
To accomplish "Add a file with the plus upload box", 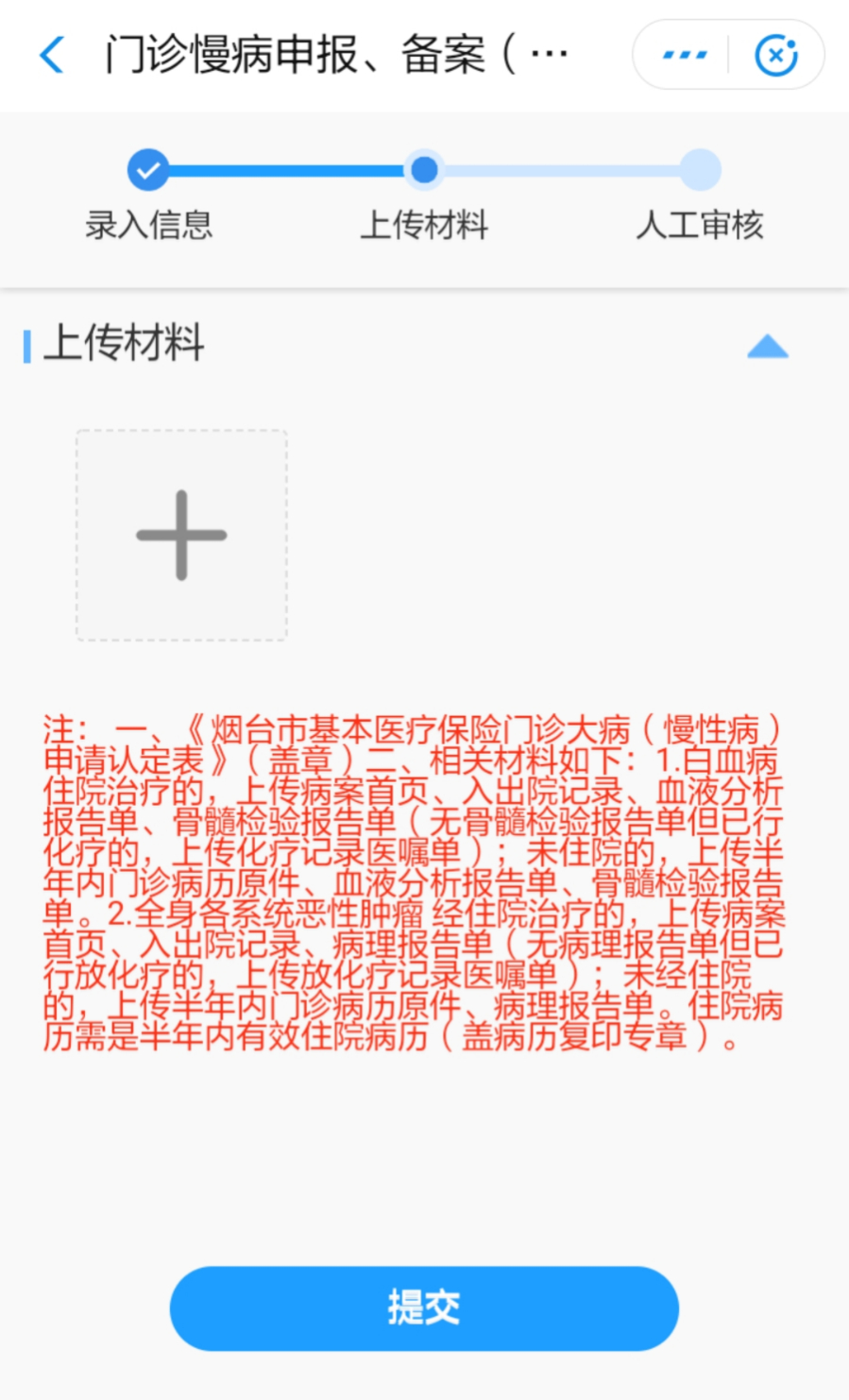I will point(181,536).
